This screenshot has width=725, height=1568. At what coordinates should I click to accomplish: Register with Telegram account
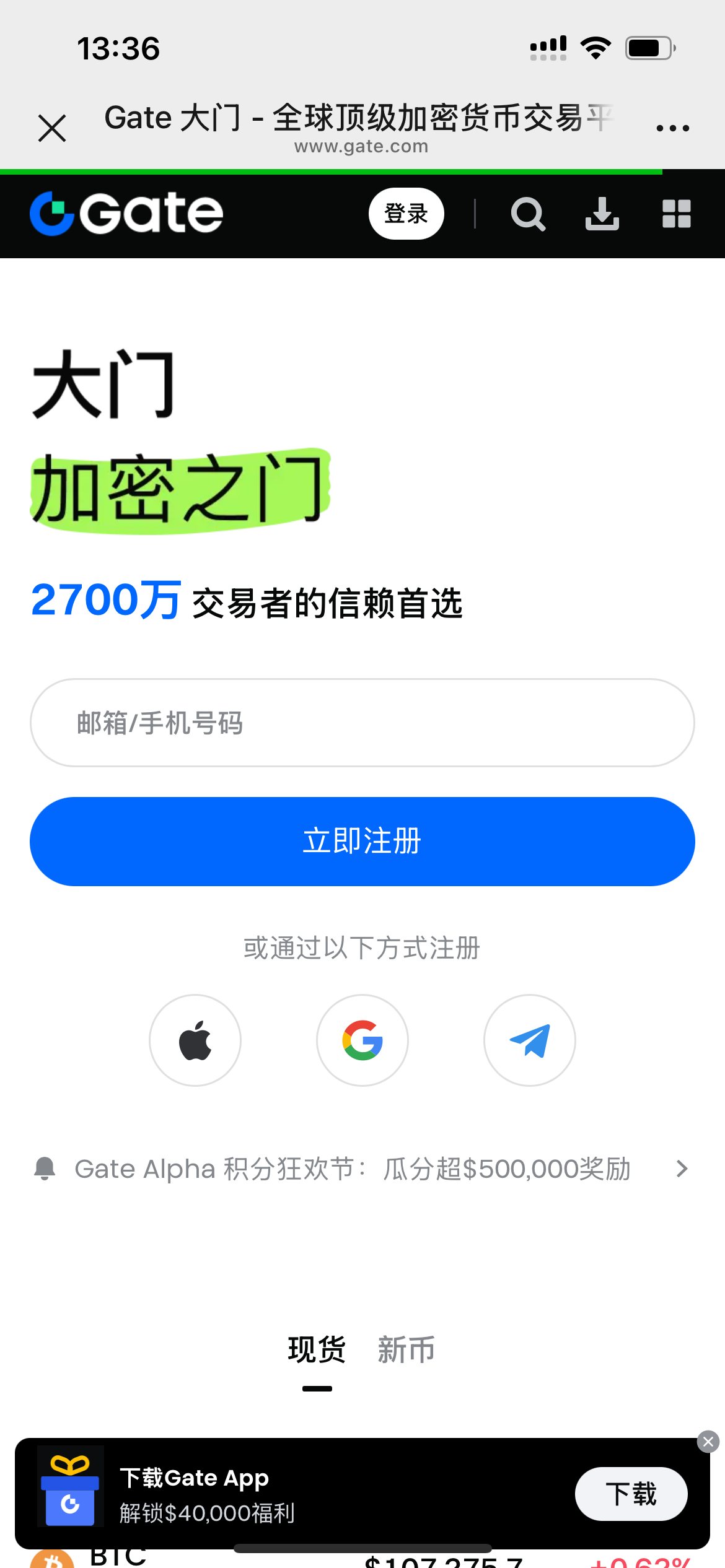point(530,1040)
